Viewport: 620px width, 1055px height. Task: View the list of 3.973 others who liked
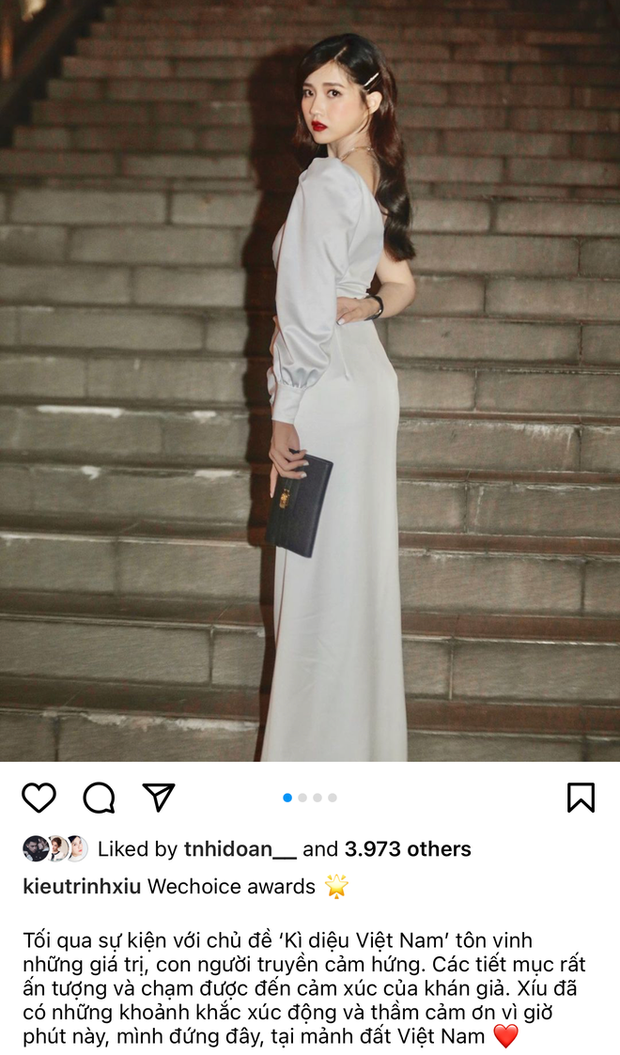407,849
